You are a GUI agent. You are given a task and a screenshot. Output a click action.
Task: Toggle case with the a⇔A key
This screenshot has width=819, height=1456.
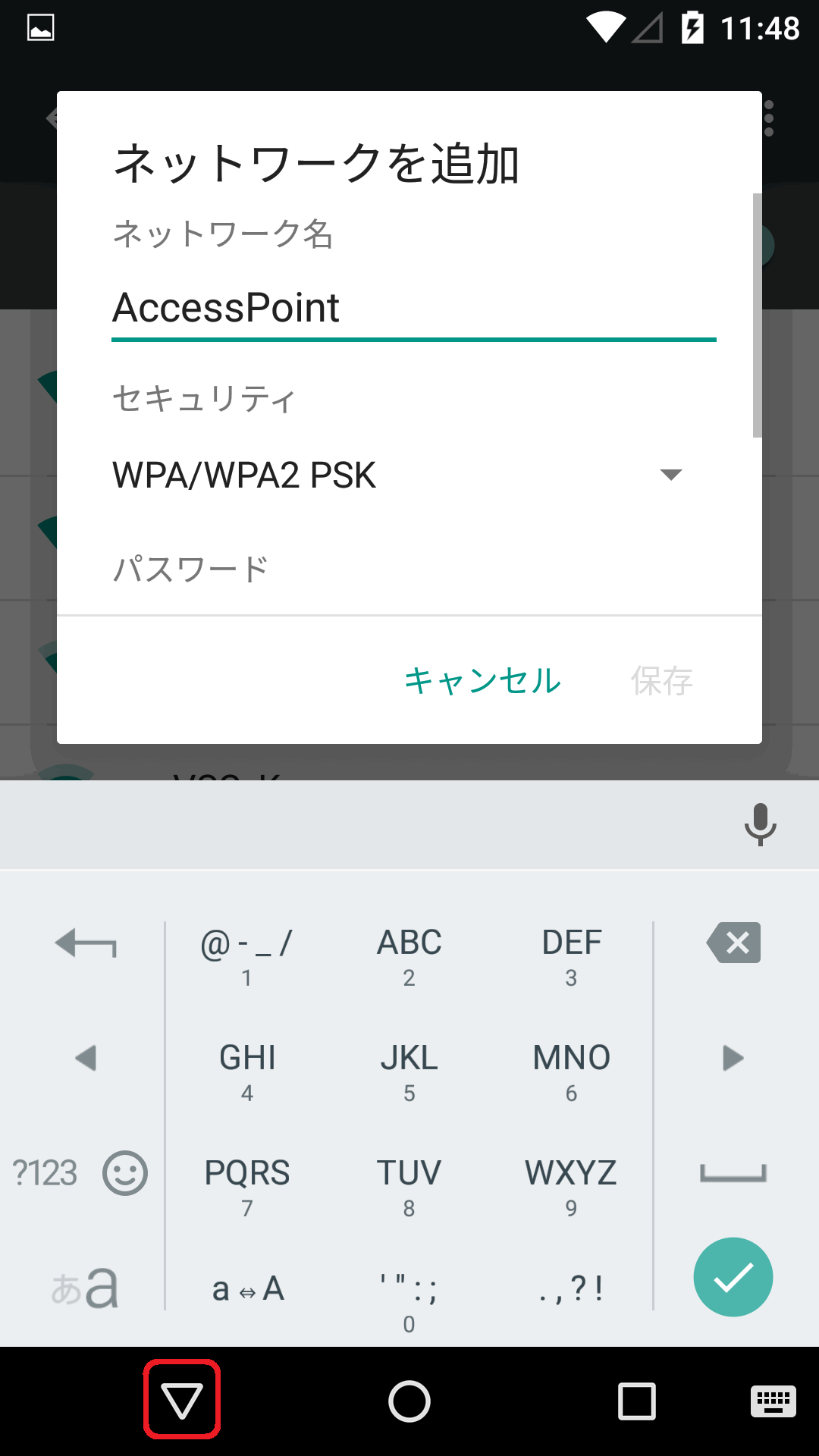pos(248,1288)
